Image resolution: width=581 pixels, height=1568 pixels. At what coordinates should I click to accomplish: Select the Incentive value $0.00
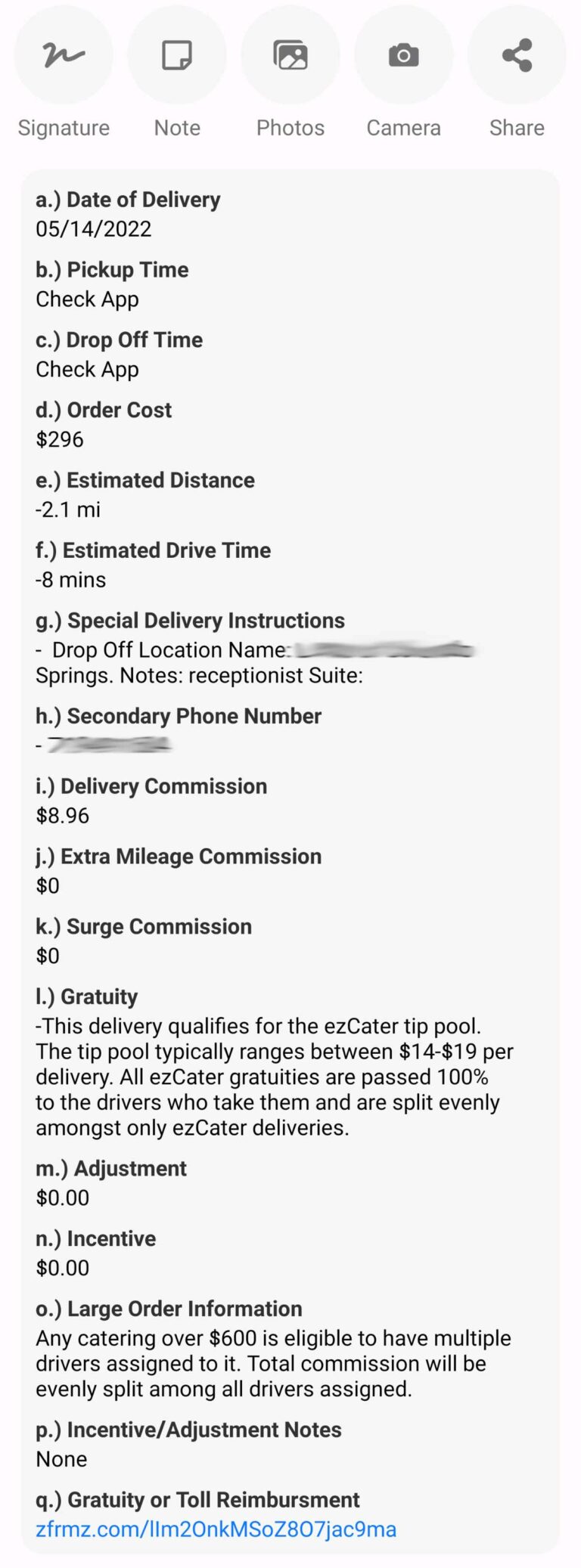63,1267
